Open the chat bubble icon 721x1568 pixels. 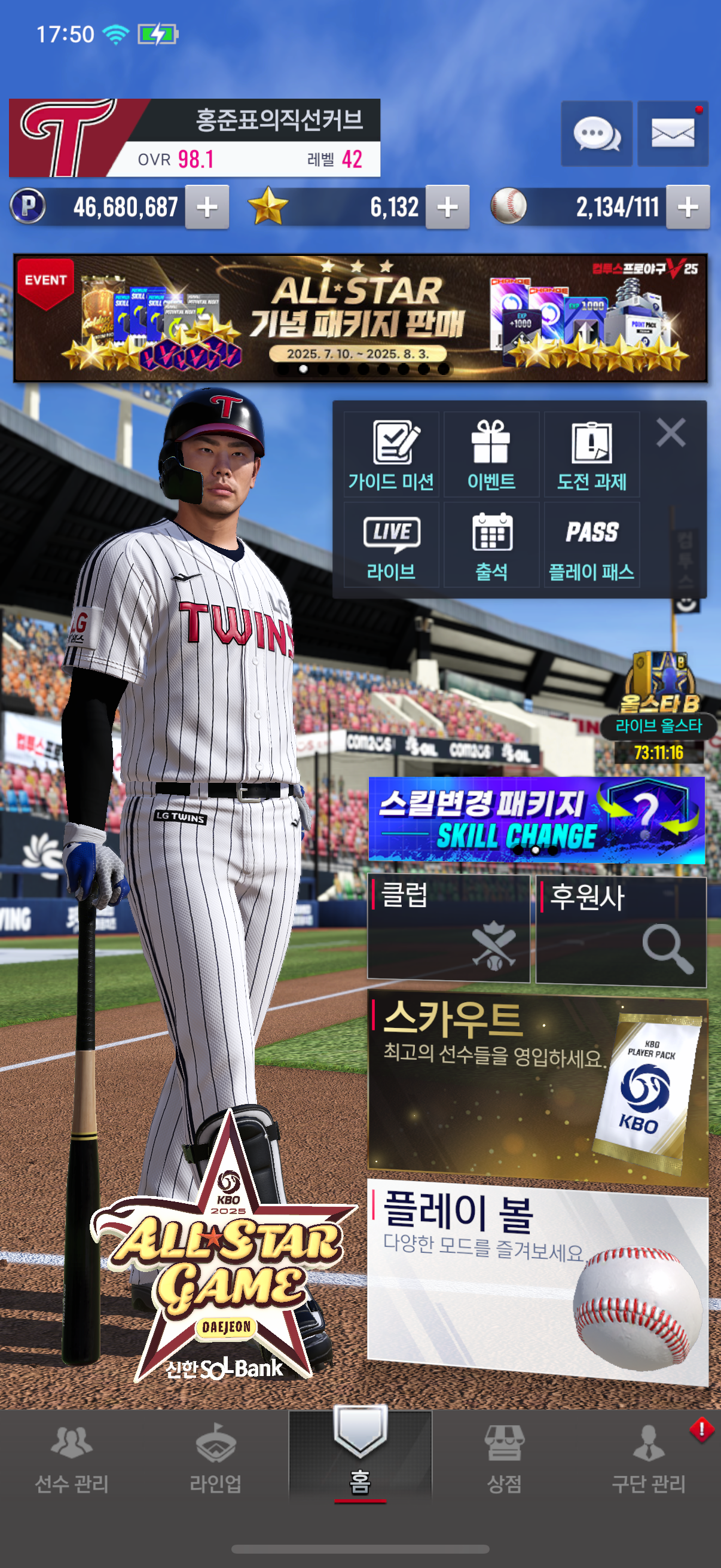click(595, 133)
